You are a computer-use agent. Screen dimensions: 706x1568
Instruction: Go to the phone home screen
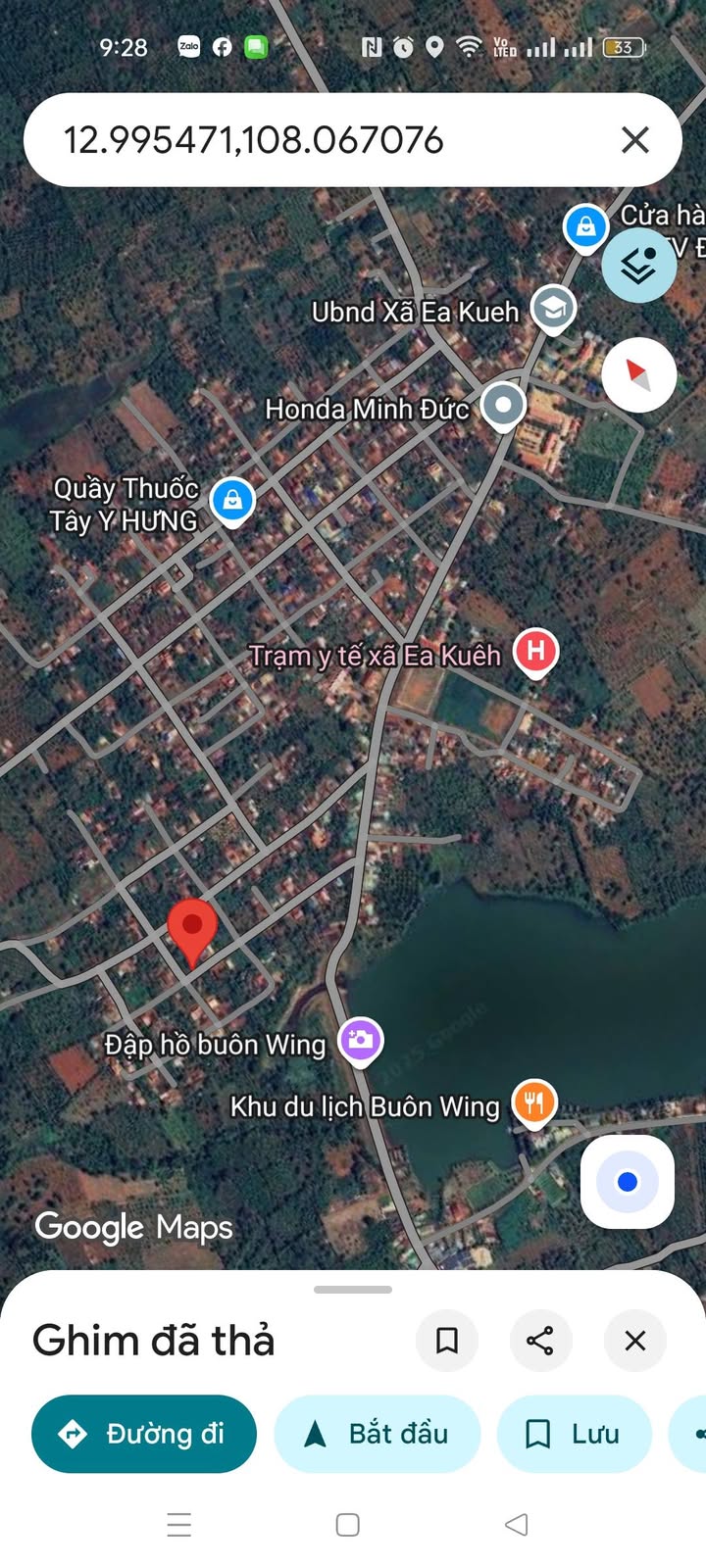tap(348, 1524)
